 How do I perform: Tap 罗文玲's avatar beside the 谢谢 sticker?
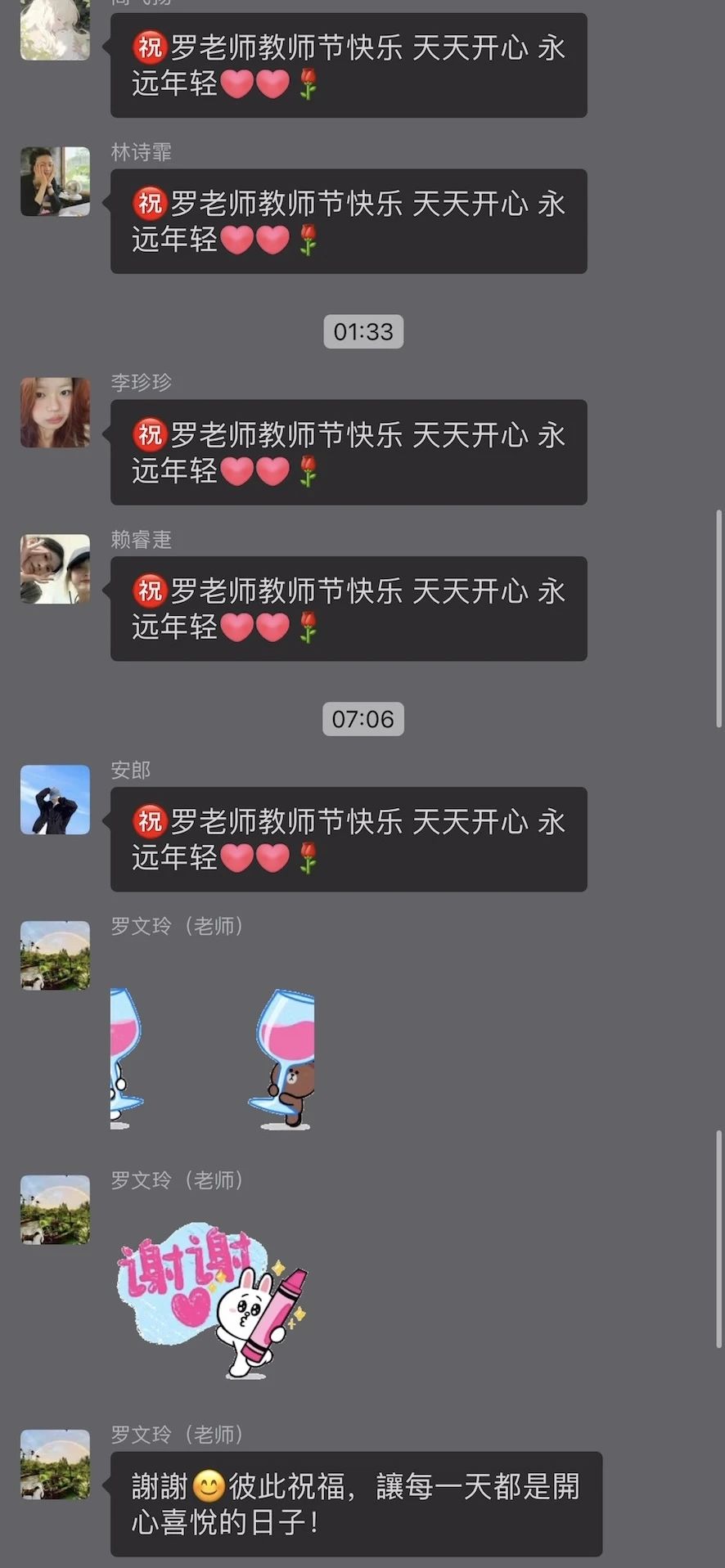point(55,1210)
